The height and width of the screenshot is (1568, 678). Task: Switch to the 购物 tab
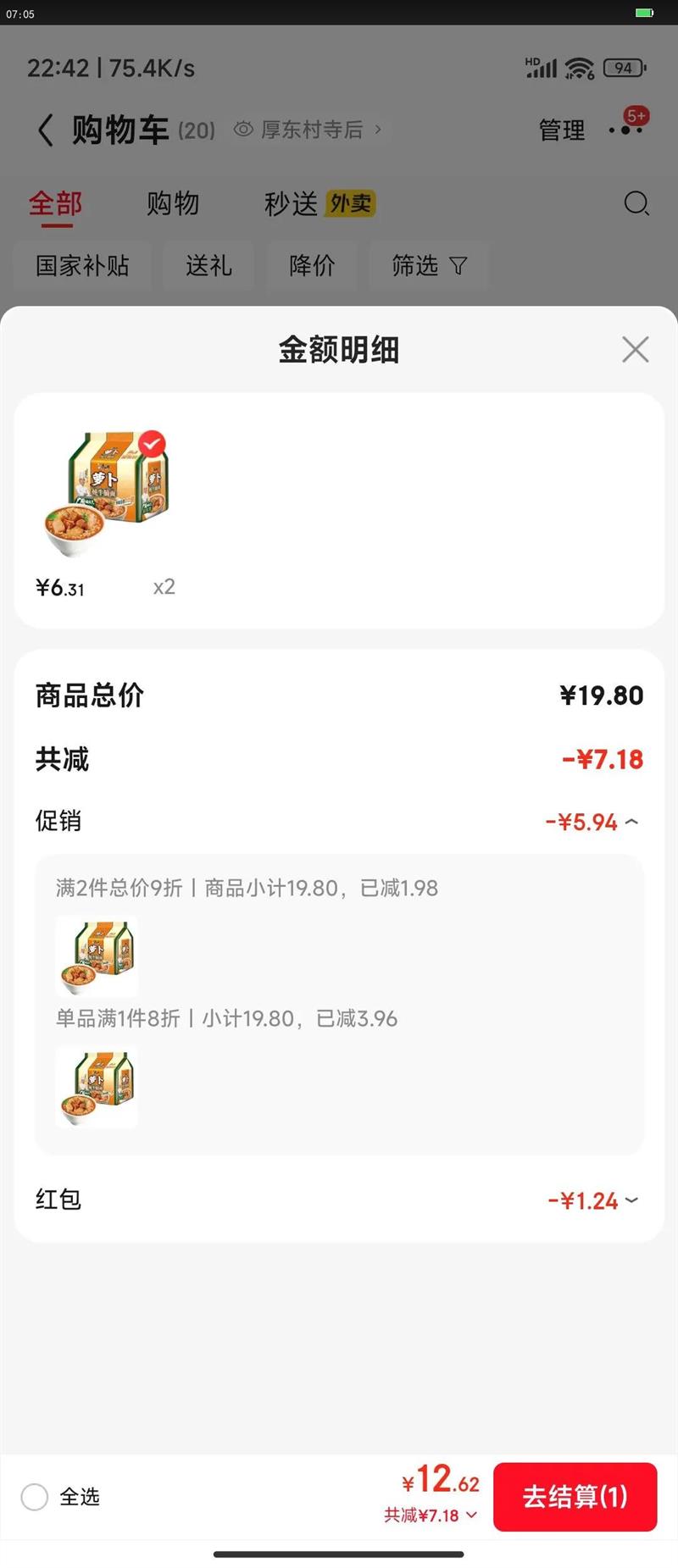pyautogui.click(x=173, y=203)
